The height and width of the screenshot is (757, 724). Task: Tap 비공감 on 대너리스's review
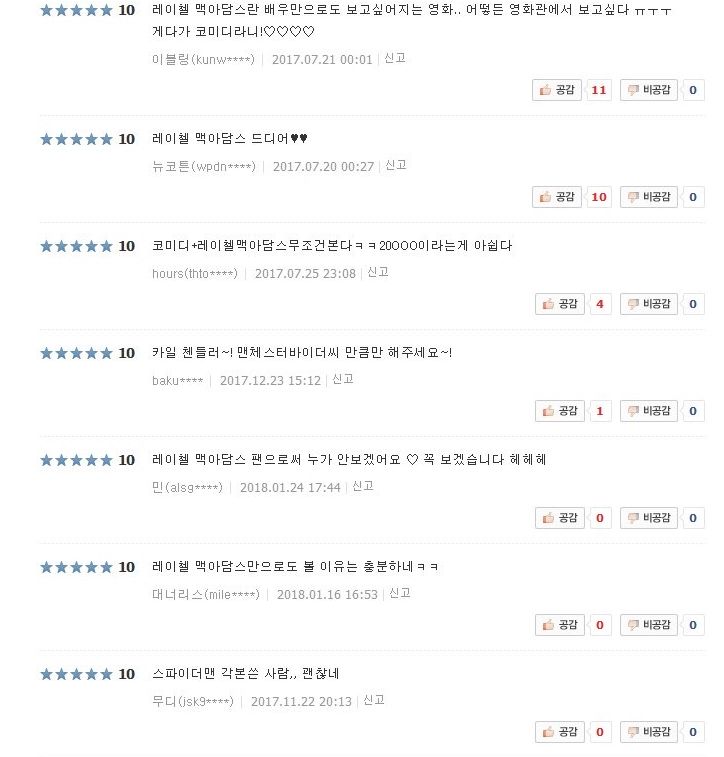pyautogui.click(x=649, y=625)
